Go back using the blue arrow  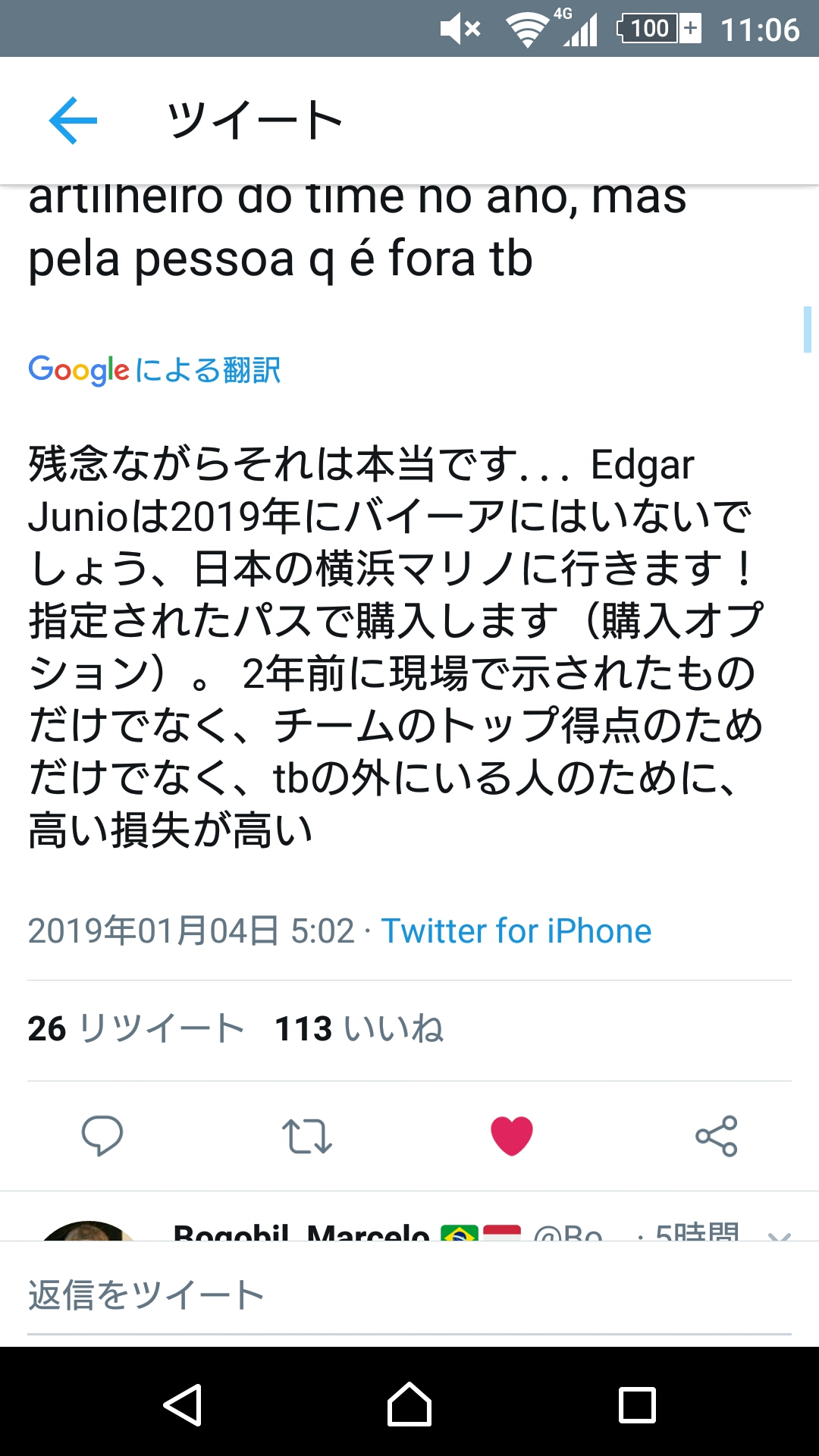click(73, 120)
